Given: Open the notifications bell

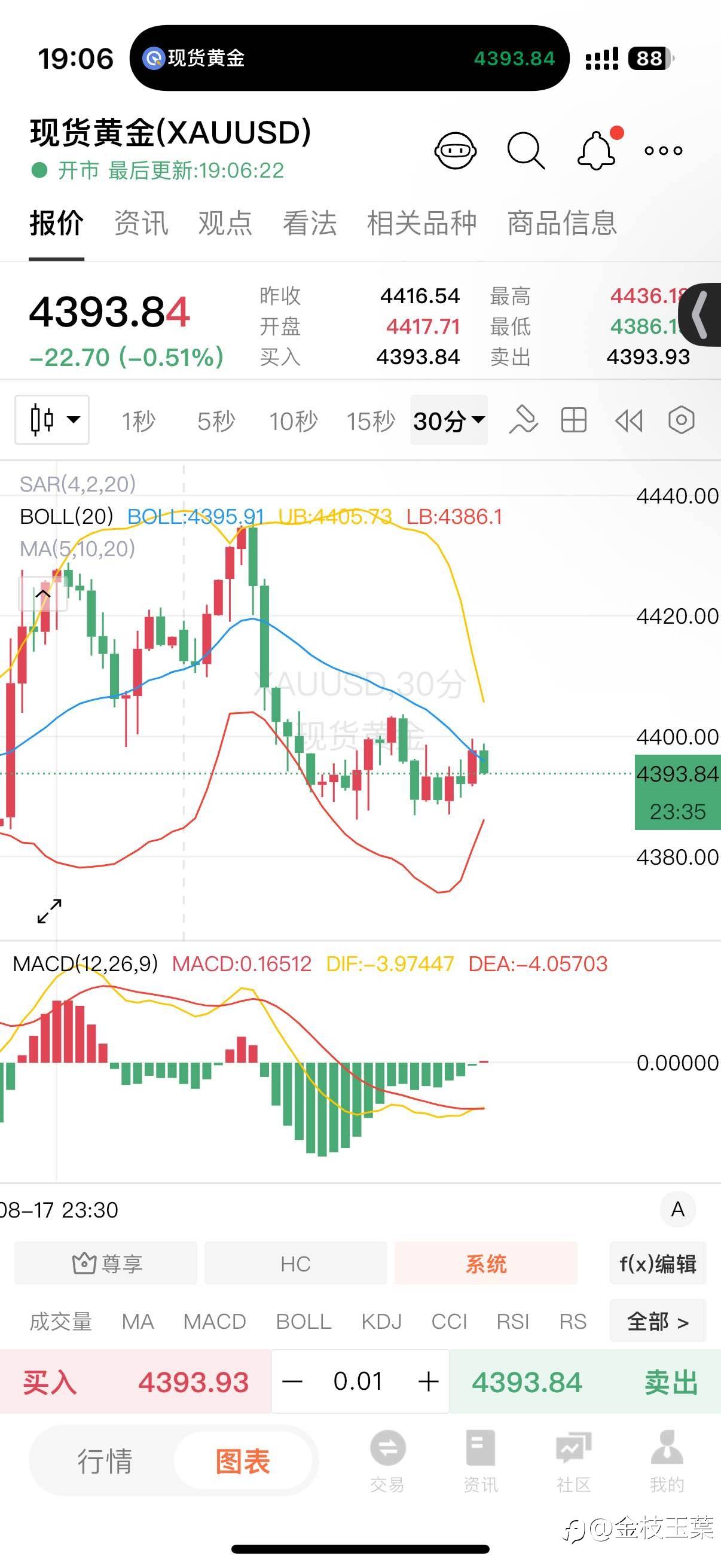Looking at the screenshot, I should click(x=597, y=150).
